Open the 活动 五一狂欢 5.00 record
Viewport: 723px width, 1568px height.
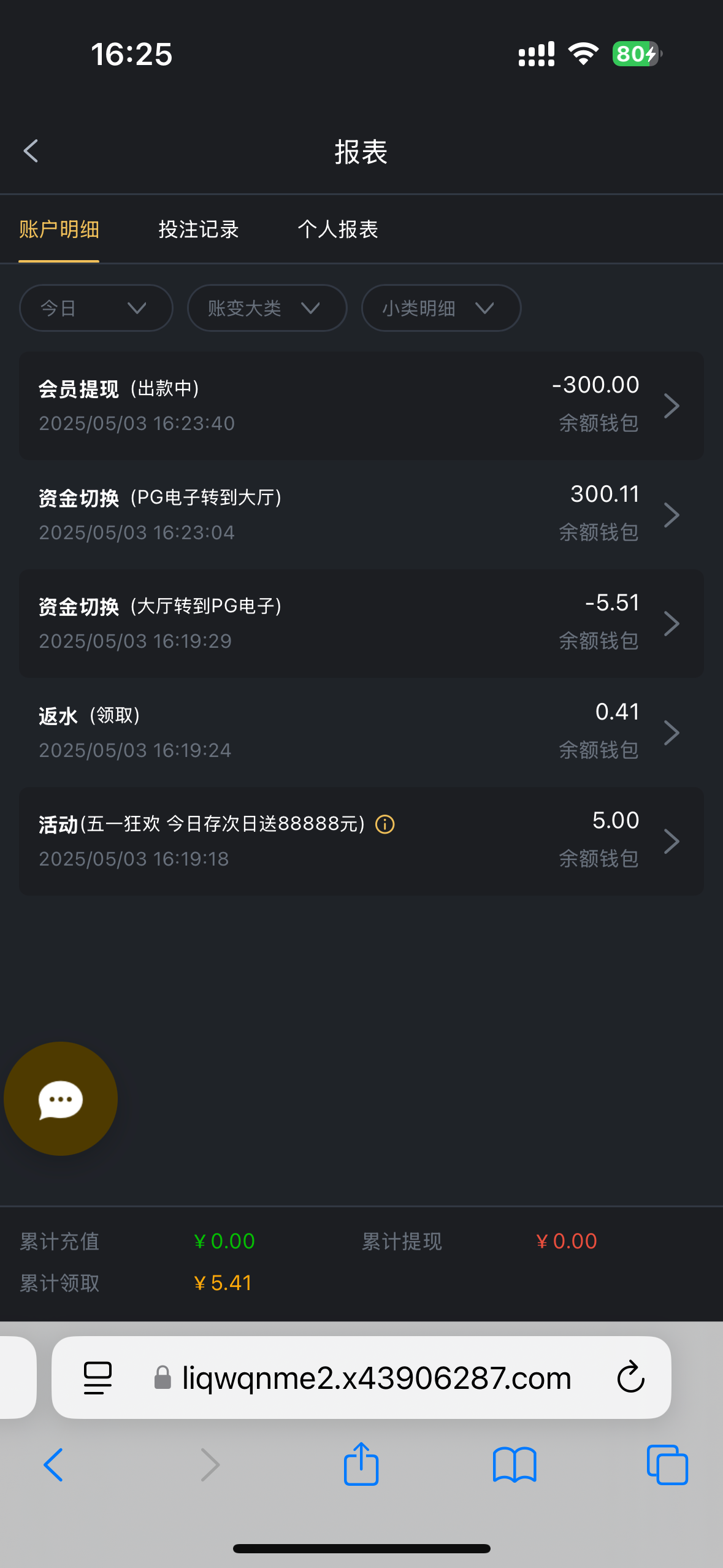(x=361, y=841)
